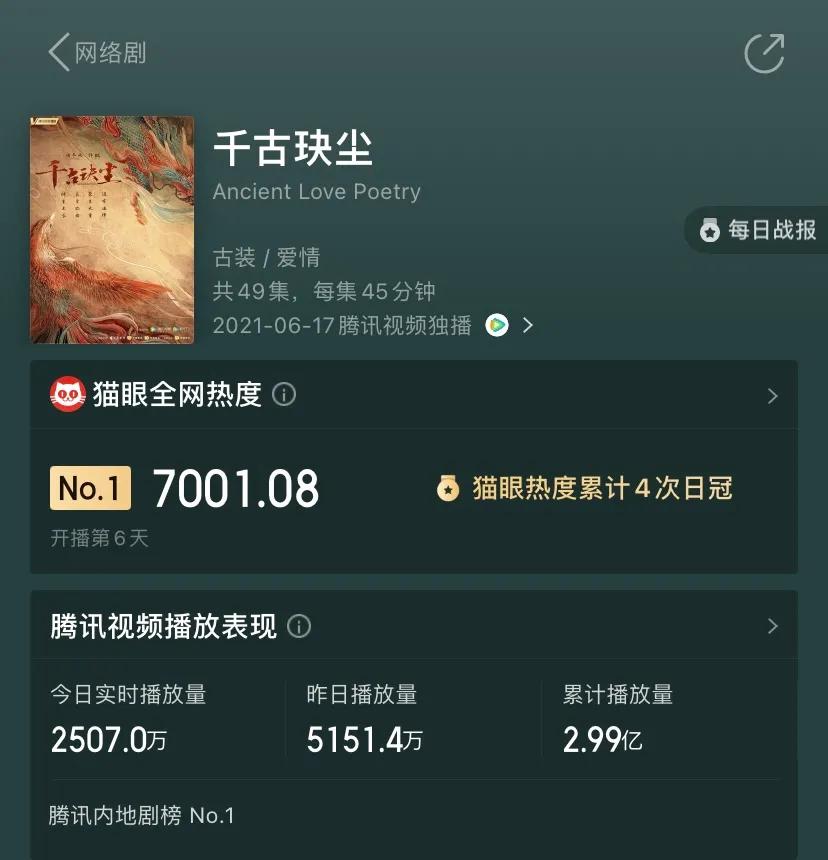Screen dimensions: 828x860
Task: Go back to 网络剧 list
Action: click(x=96, y=53)
